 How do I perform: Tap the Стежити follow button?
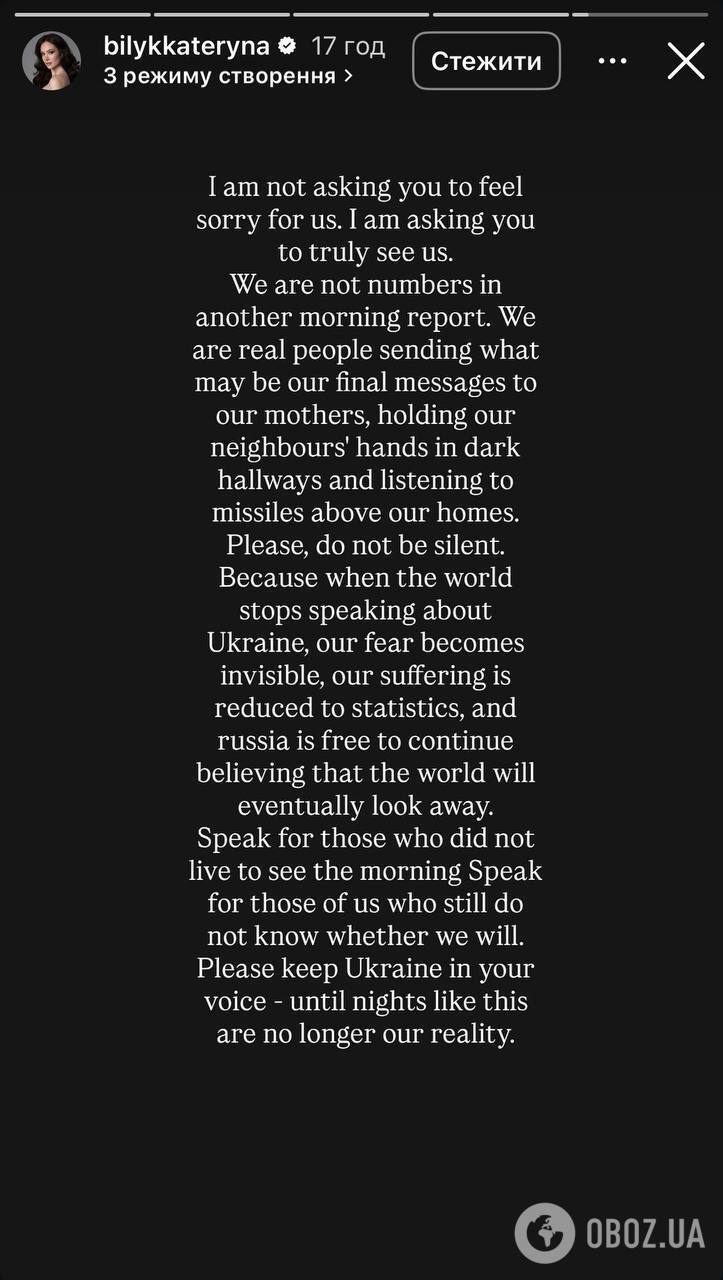click(486, 61)
